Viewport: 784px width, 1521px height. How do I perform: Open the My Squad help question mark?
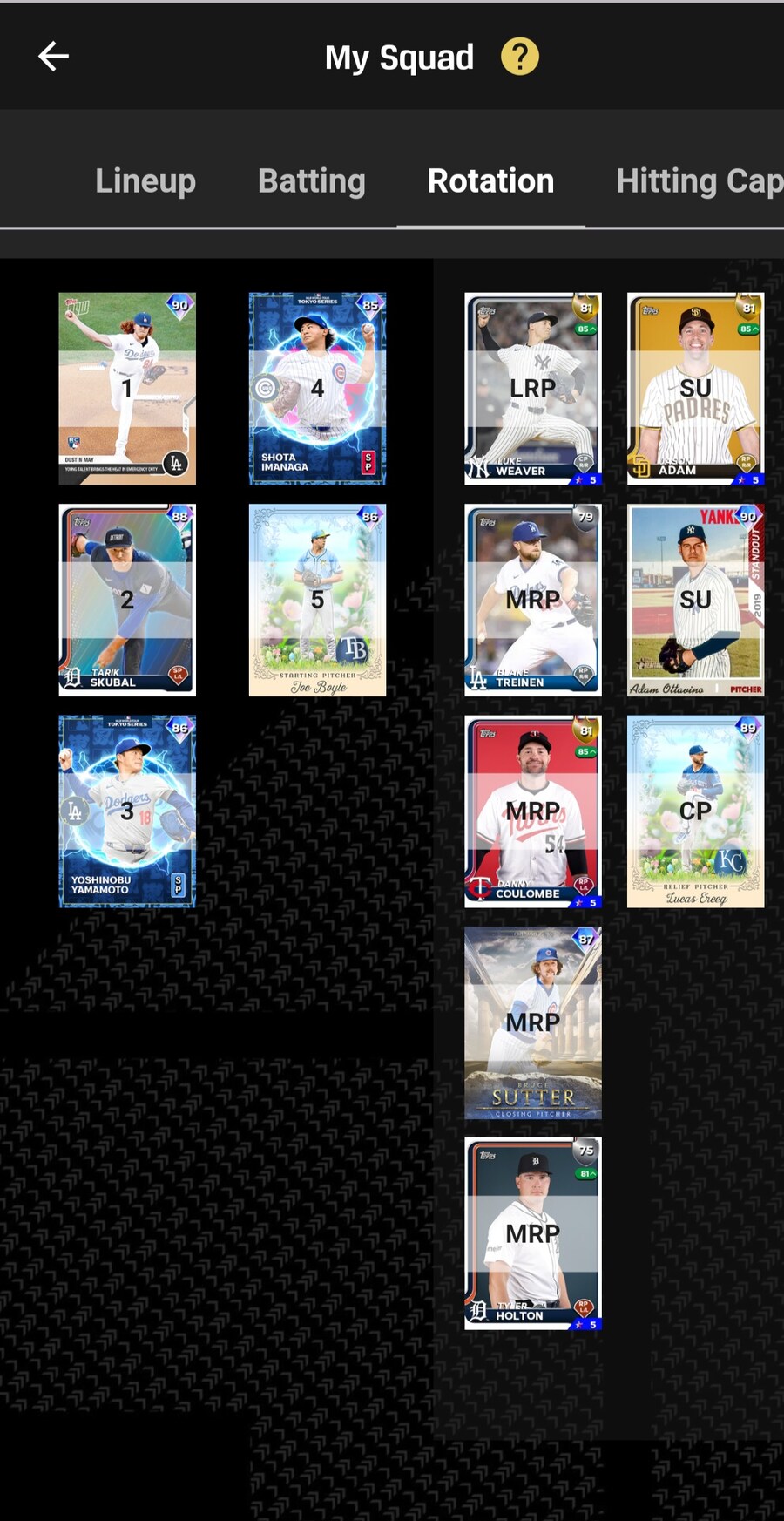[x=519, y=57]
